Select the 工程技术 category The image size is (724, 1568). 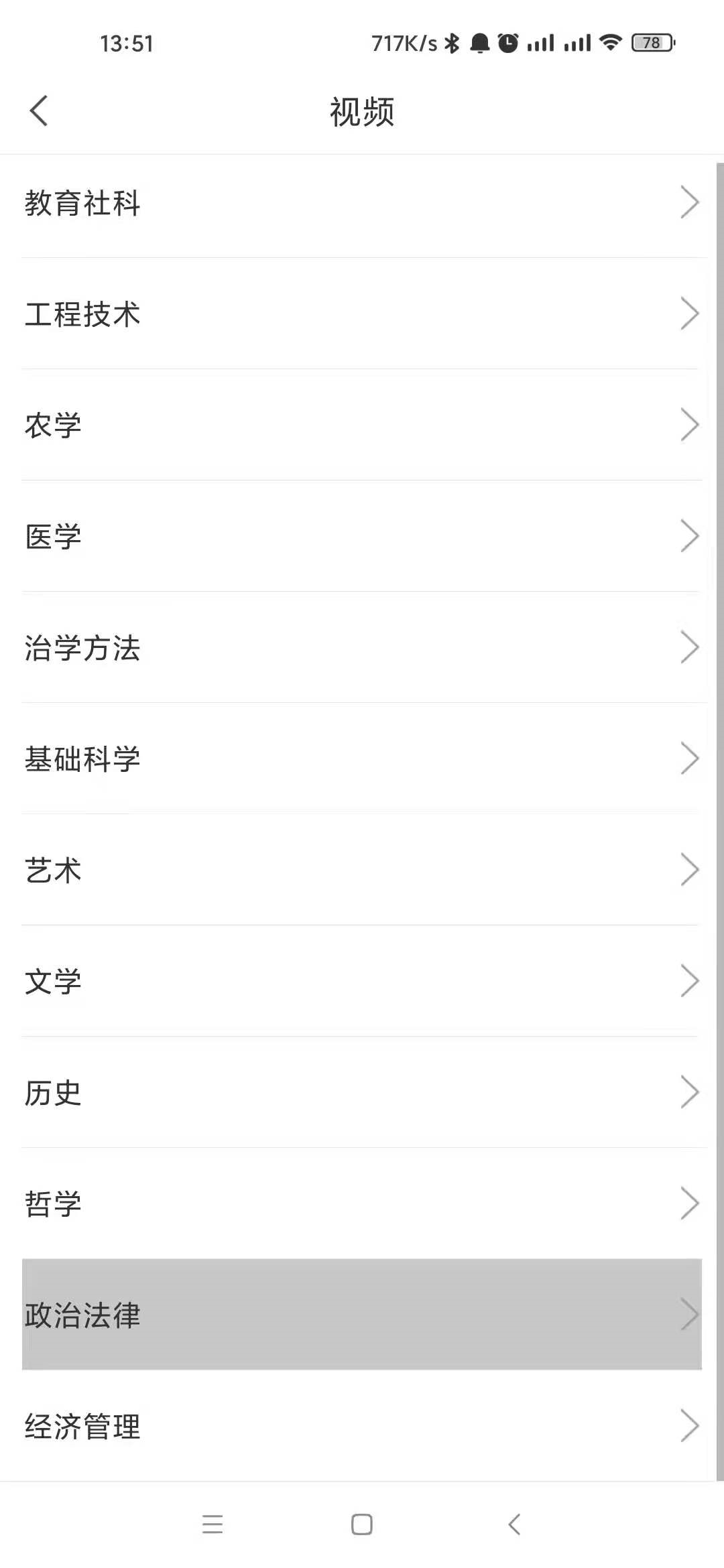[362, 314]
